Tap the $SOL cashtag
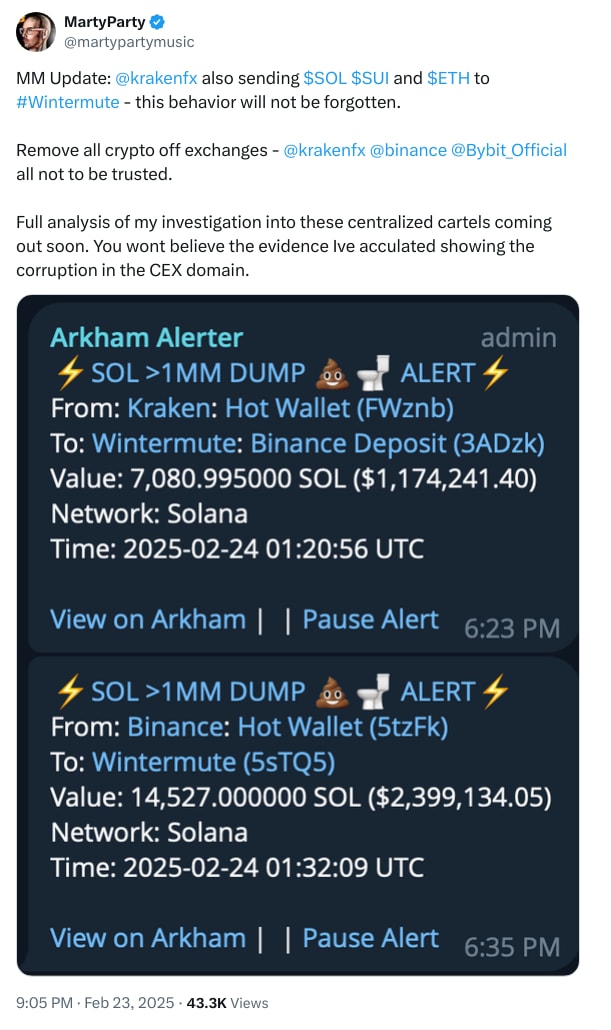This screenshot has width=611, height=1030. pos(324,78)
